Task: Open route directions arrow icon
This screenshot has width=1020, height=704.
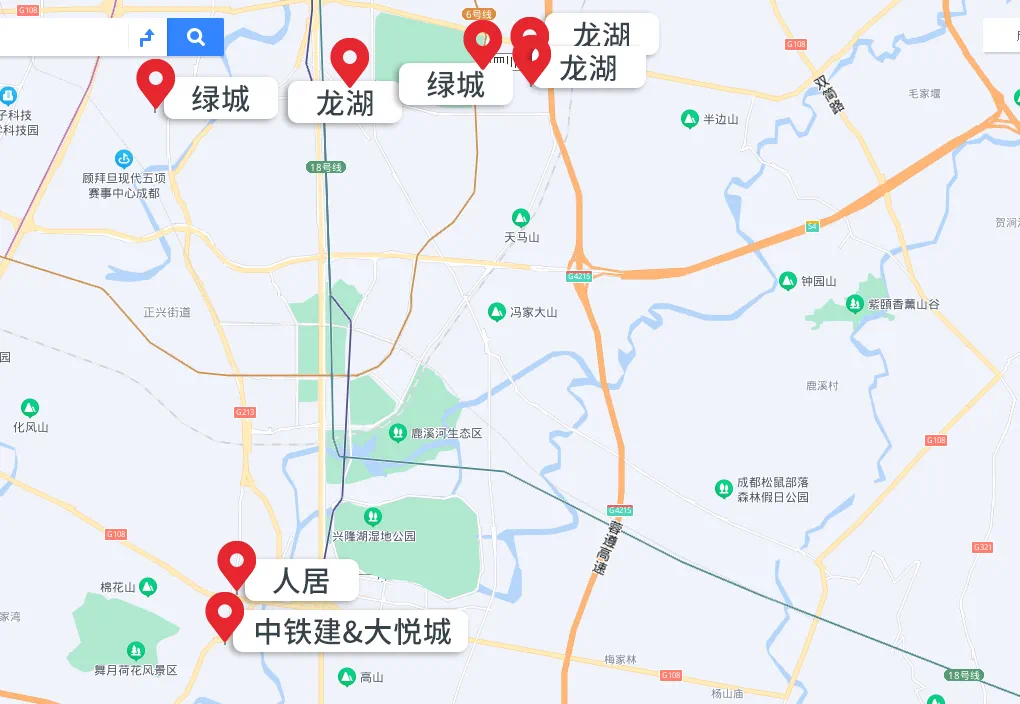Action: click(148, 38)
